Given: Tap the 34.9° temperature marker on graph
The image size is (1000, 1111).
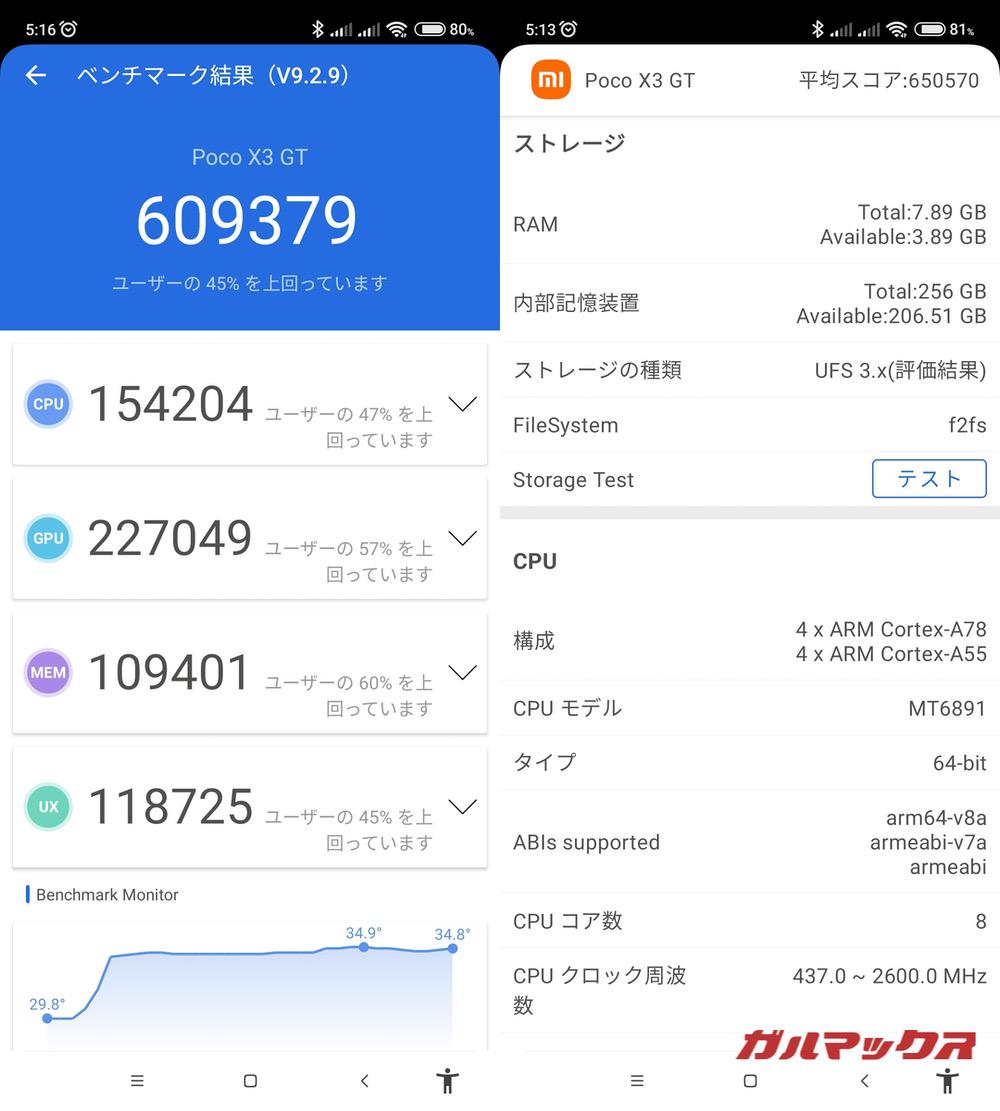Looking at the screenshot, I should click(364, 945).
